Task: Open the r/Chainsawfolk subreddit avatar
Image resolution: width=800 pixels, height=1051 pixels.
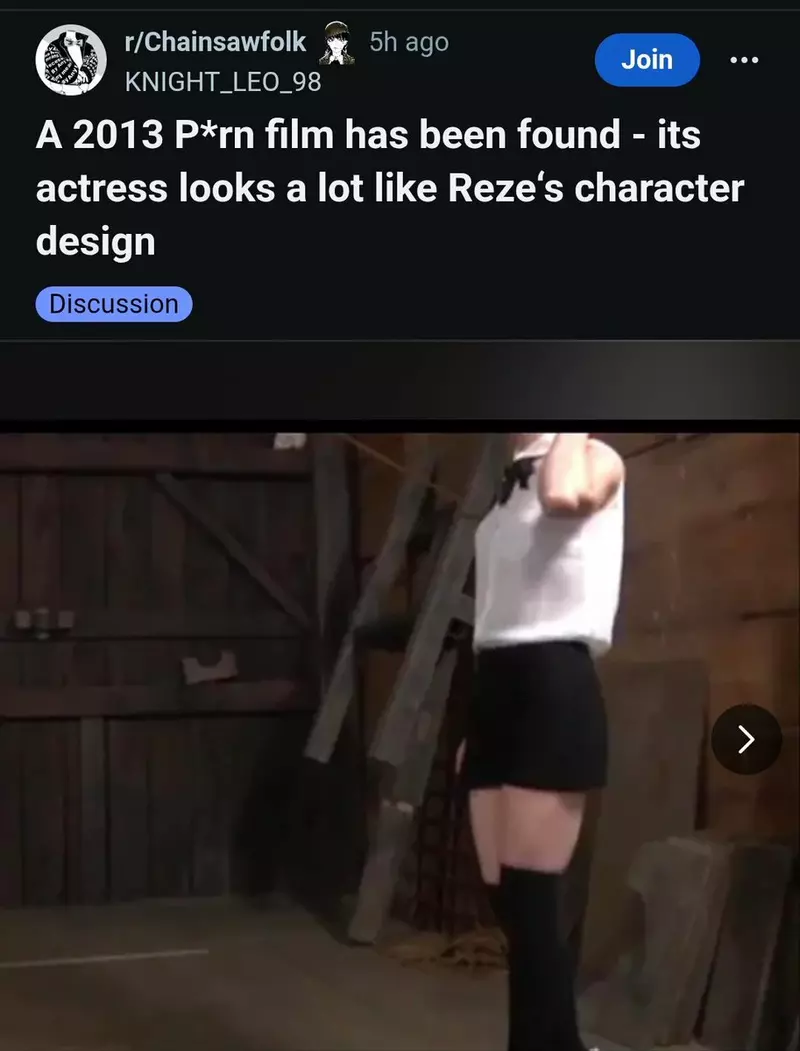Action: click(x=71, y=62)
